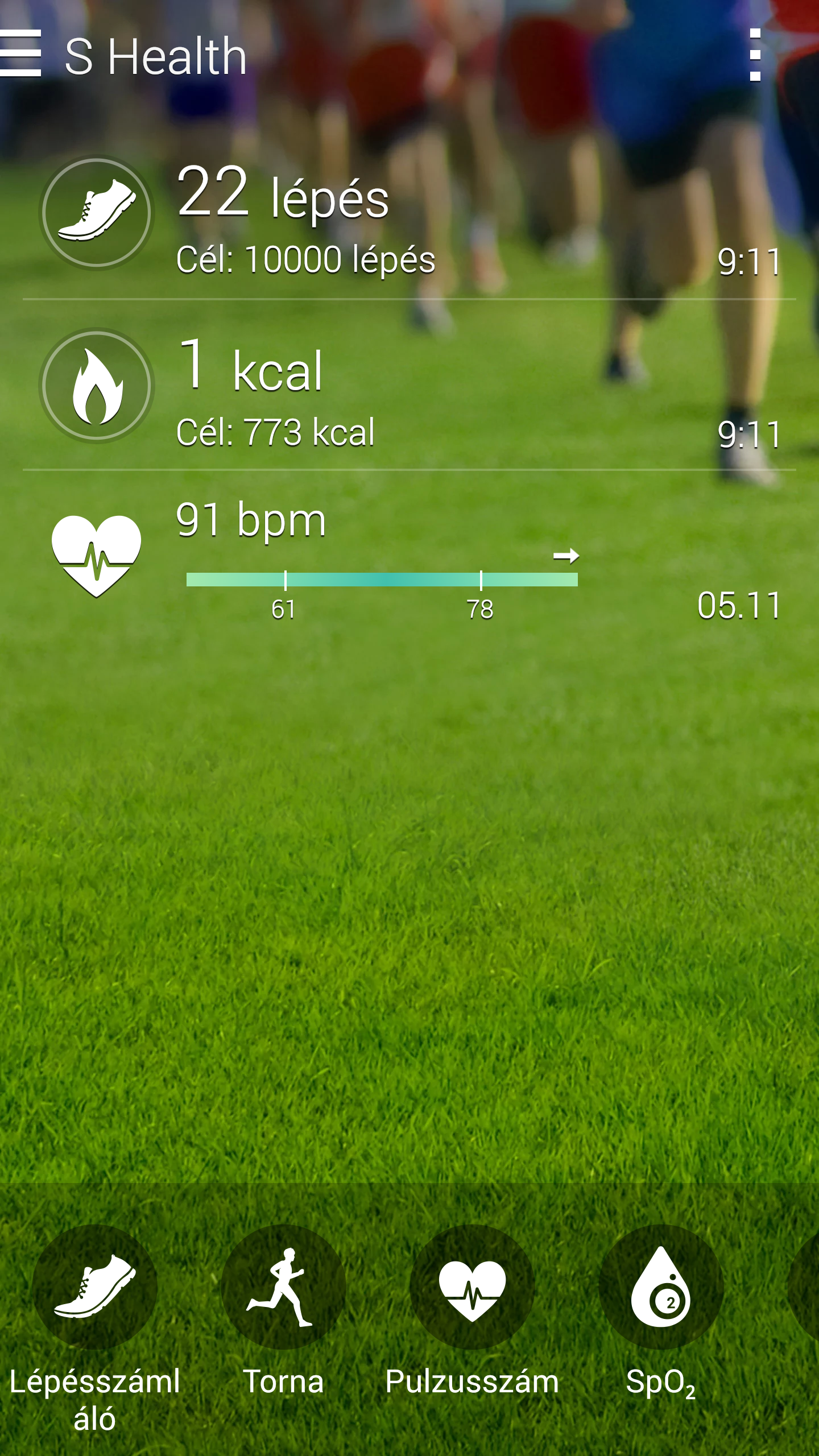This screenshot has width=819, height=1456.
Task: View the 91 bpm heart rate record
Action: [409, 557]
